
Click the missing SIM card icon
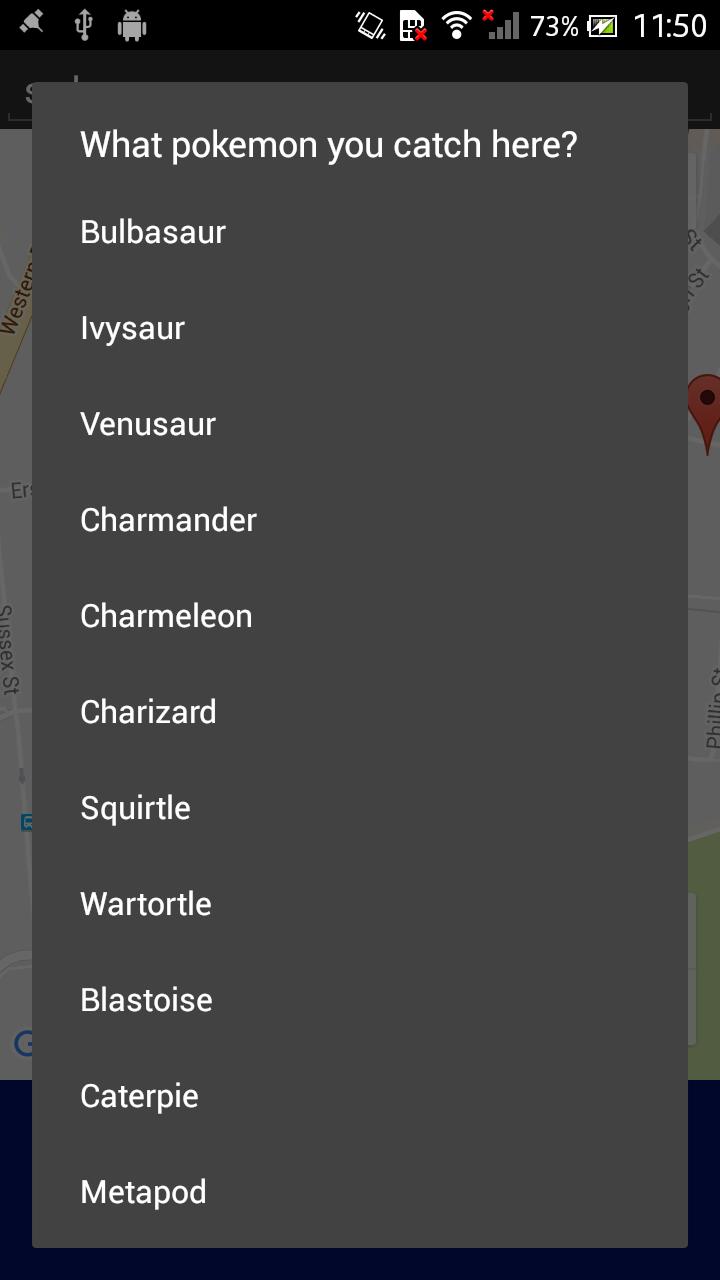[x=413, y=25]
